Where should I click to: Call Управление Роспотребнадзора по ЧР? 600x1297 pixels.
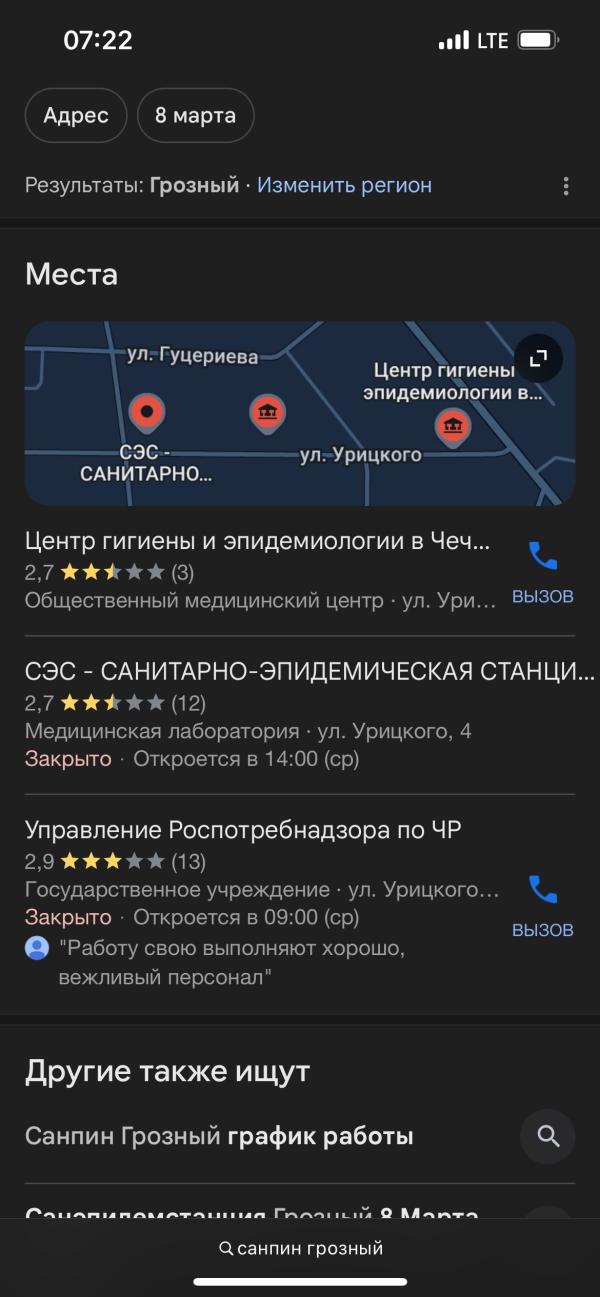pyautogui.click(x=542, y=905)
